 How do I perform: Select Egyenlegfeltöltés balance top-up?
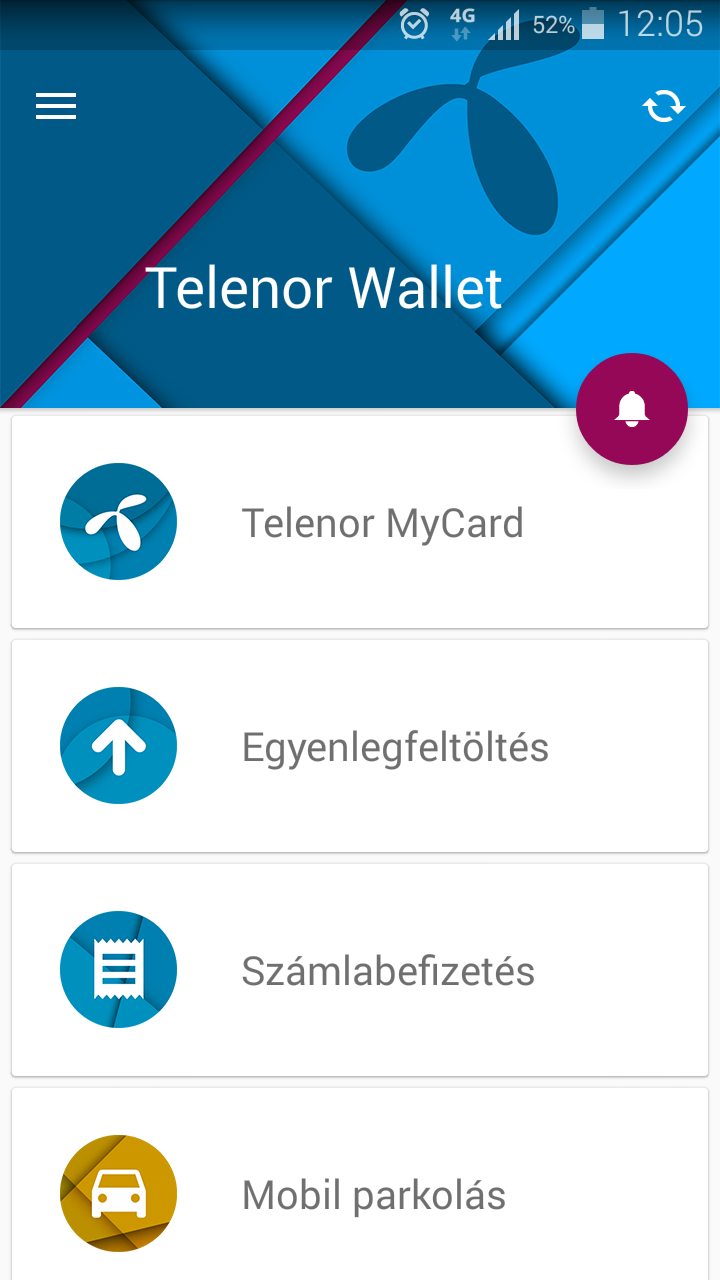360,746
